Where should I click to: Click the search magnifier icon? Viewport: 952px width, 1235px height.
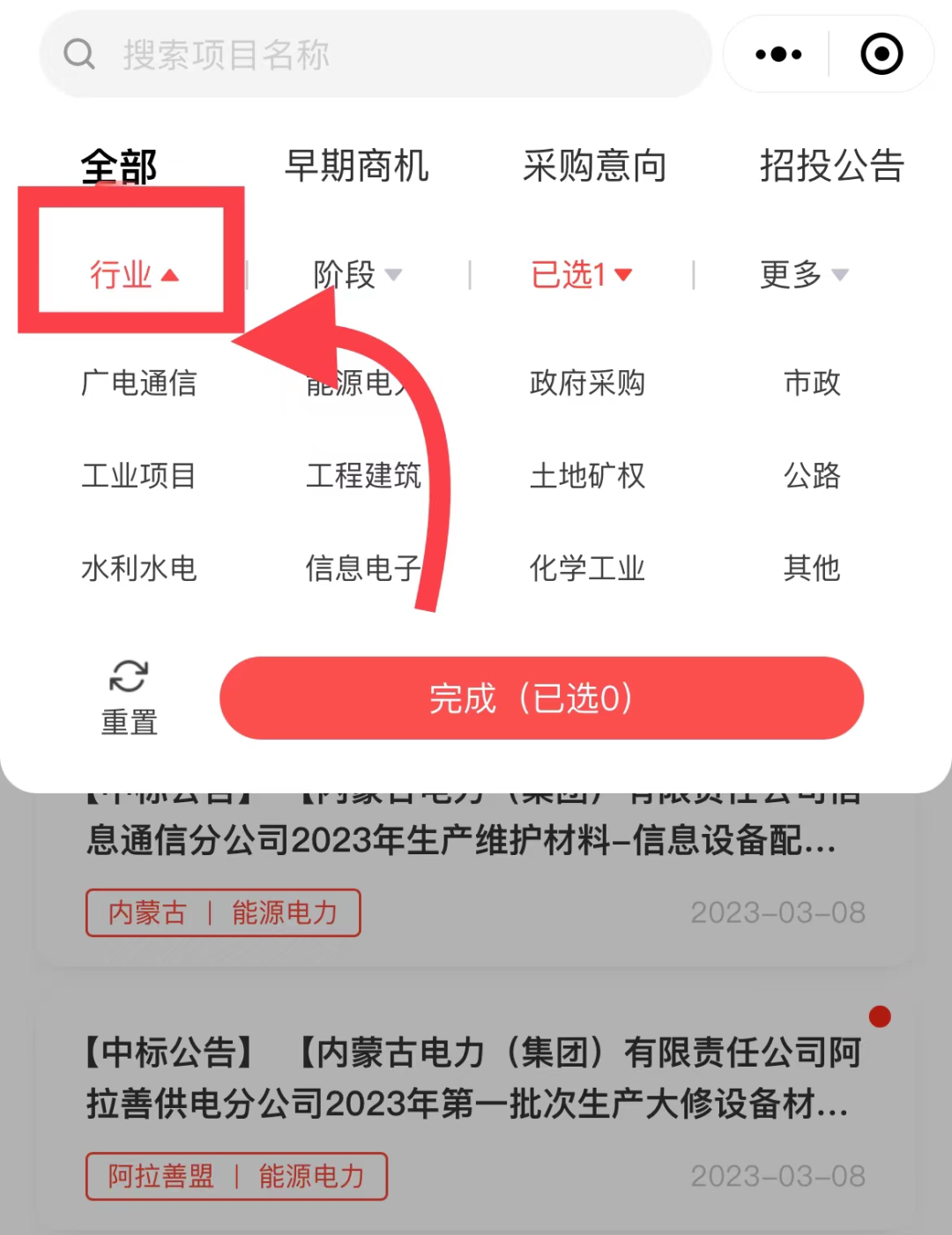79,55
